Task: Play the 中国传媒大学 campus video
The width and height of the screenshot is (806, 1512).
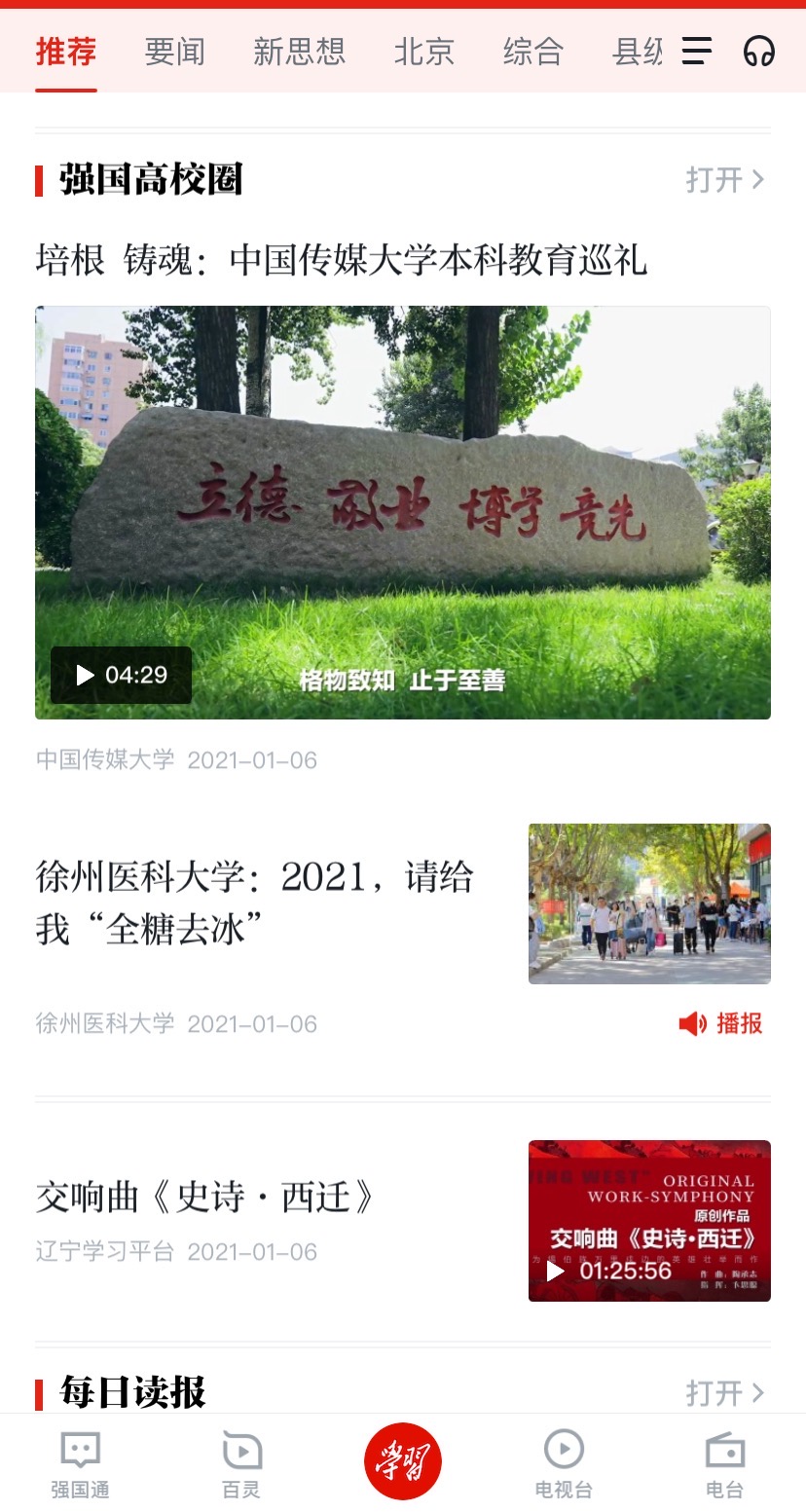Action: (x=402, y=512)
